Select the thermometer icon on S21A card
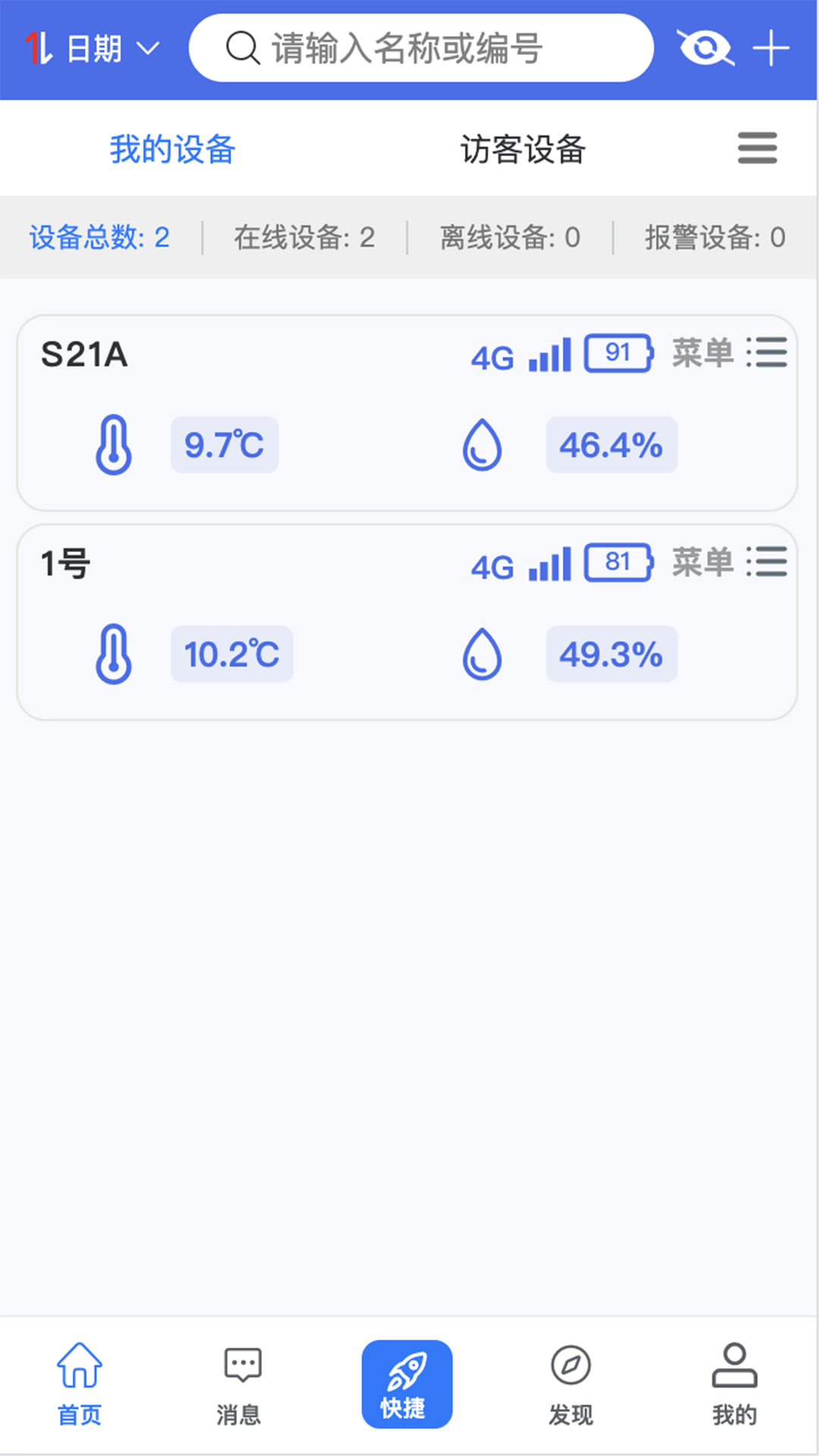Screen dimensions: 819x1456 114,445
